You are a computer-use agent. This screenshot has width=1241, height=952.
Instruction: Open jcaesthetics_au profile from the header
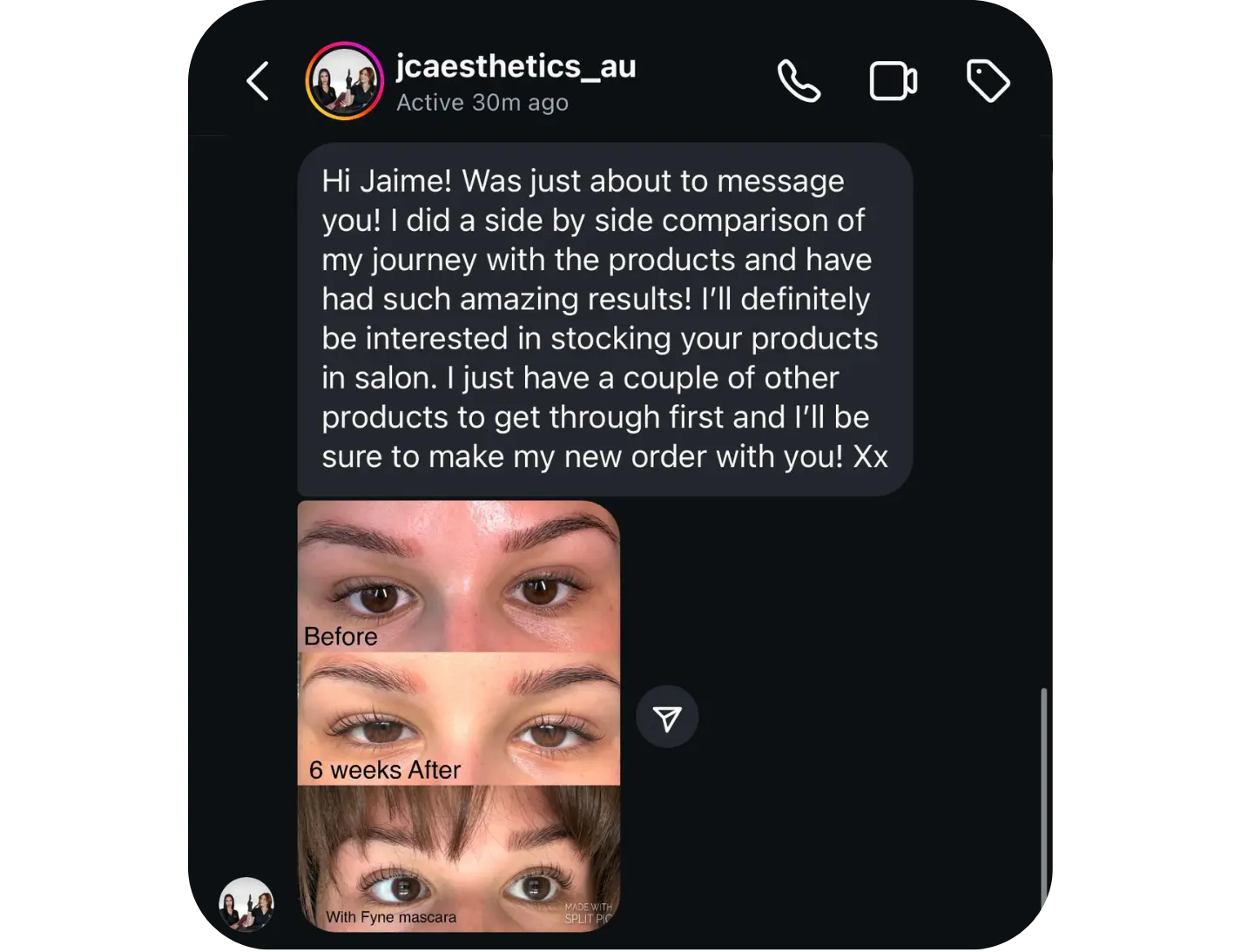coord(345,81)
